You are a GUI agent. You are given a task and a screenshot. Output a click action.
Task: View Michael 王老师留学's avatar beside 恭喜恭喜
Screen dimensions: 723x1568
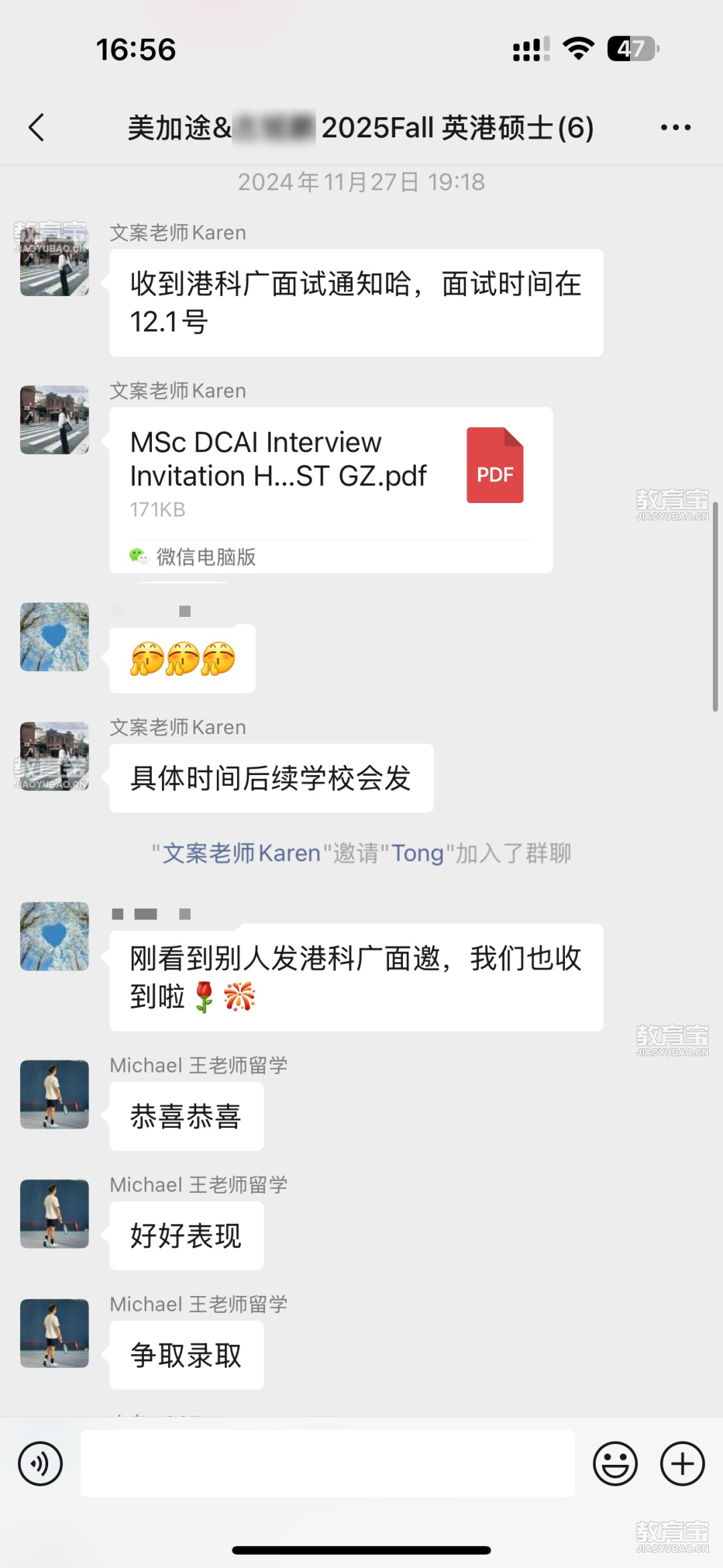pyautogui.click(x=54, y=1094)
